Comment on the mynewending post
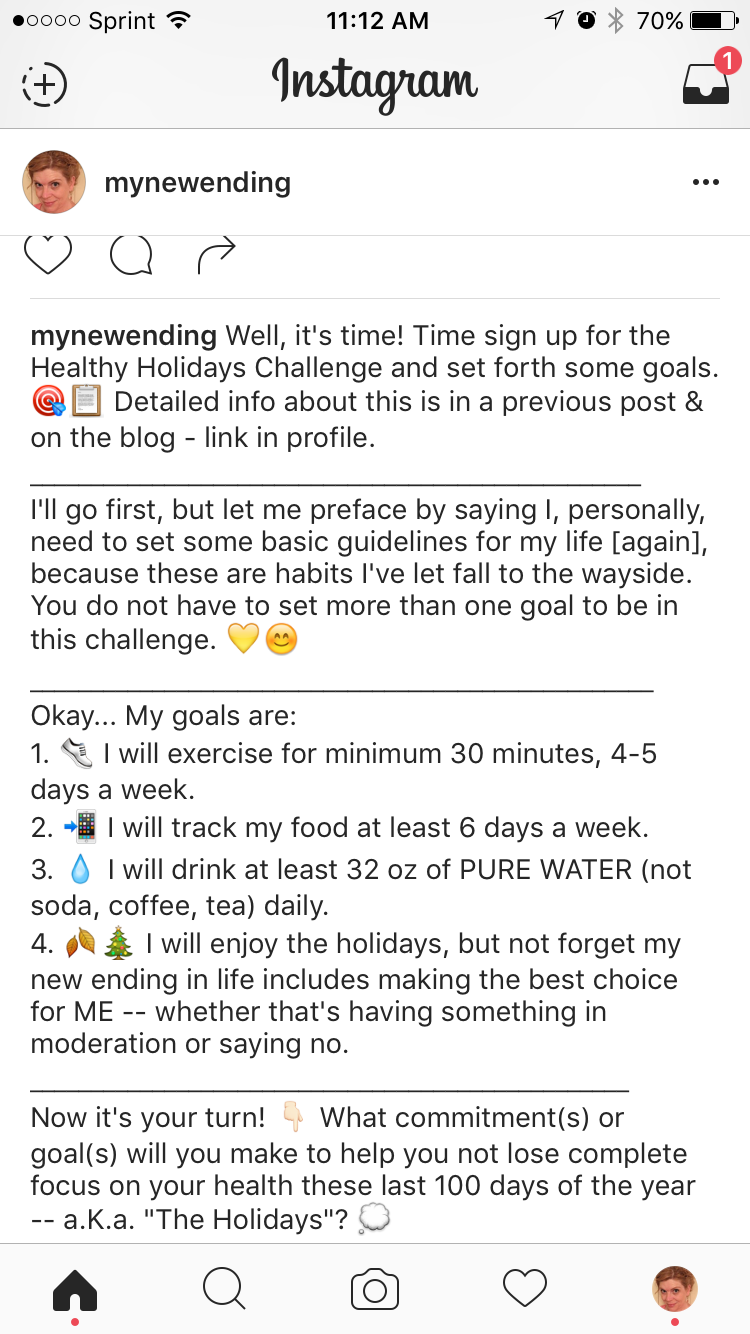 131,256
